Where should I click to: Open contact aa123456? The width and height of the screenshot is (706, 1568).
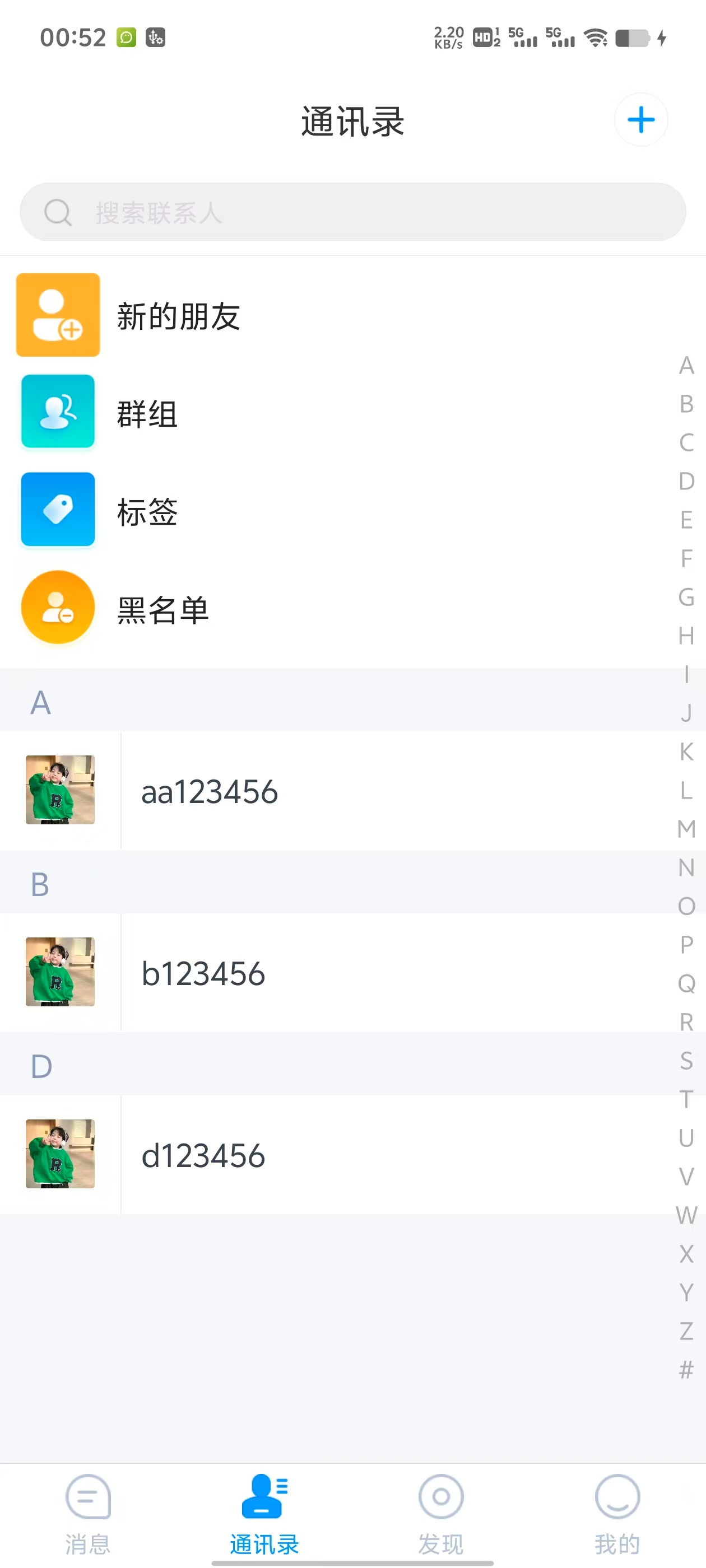coord(210,791)
